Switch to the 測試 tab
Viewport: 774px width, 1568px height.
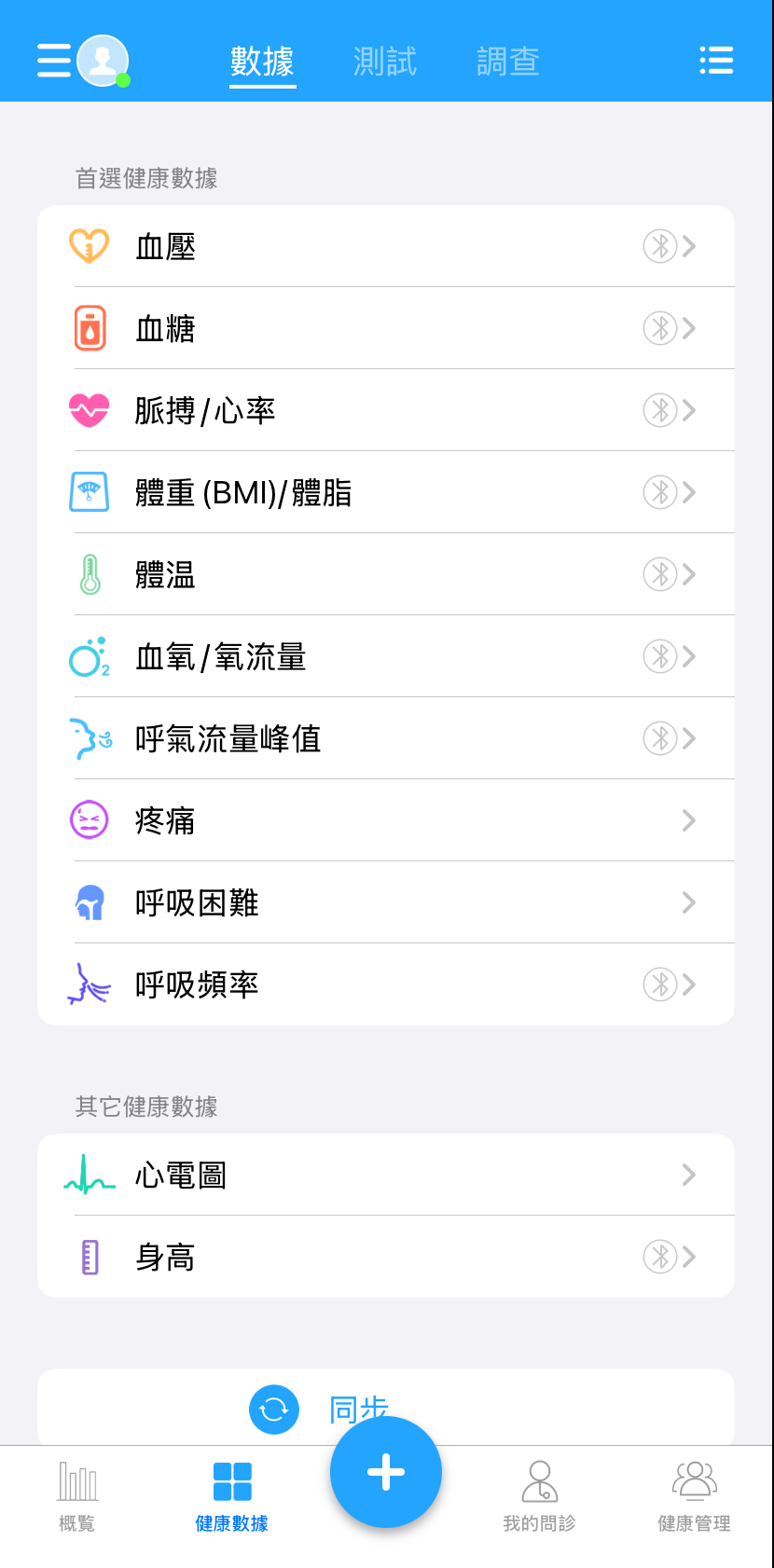385,62
